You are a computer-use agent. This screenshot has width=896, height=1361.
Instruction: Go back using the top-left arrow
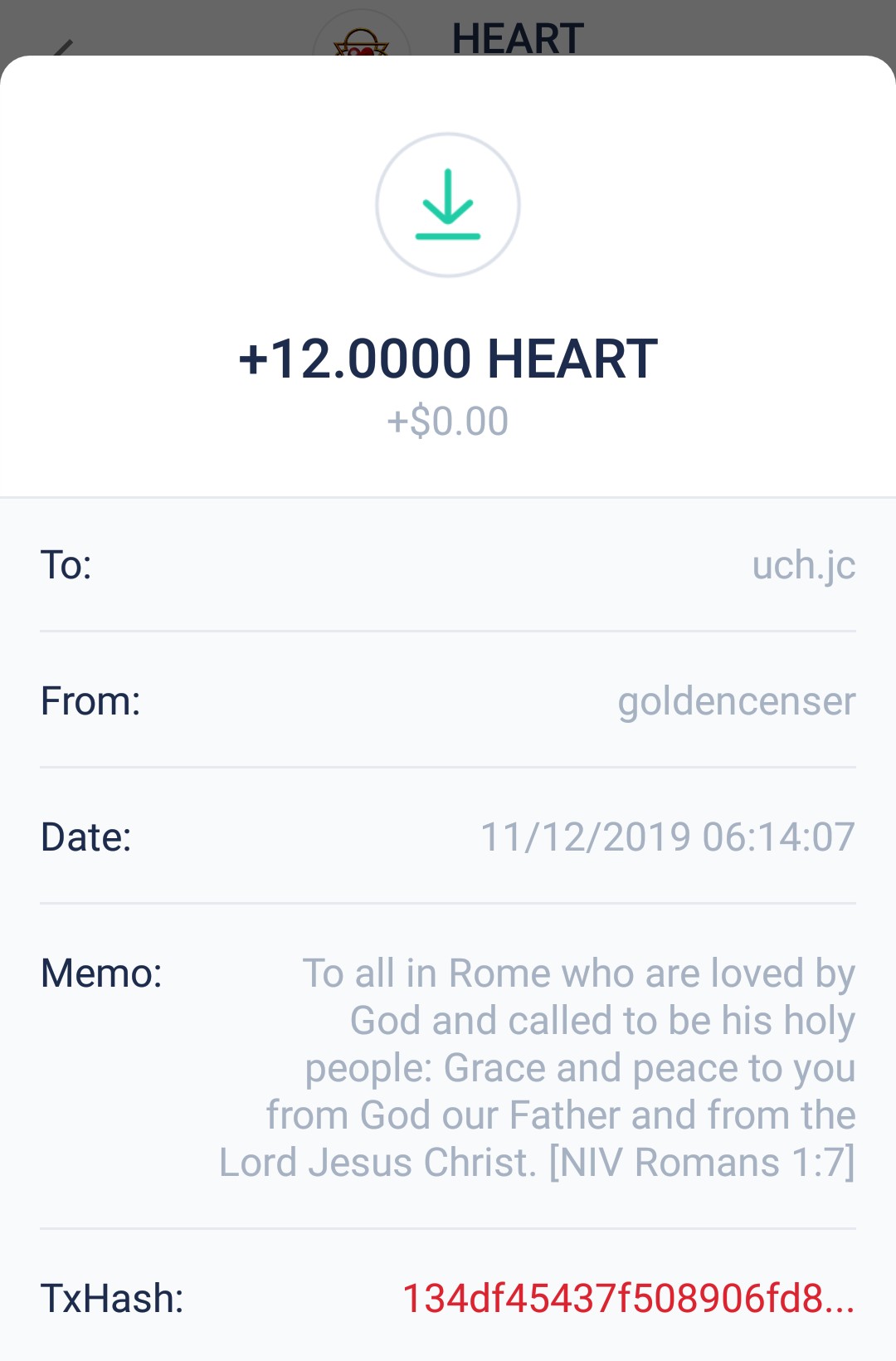click(x=62, y=47)
